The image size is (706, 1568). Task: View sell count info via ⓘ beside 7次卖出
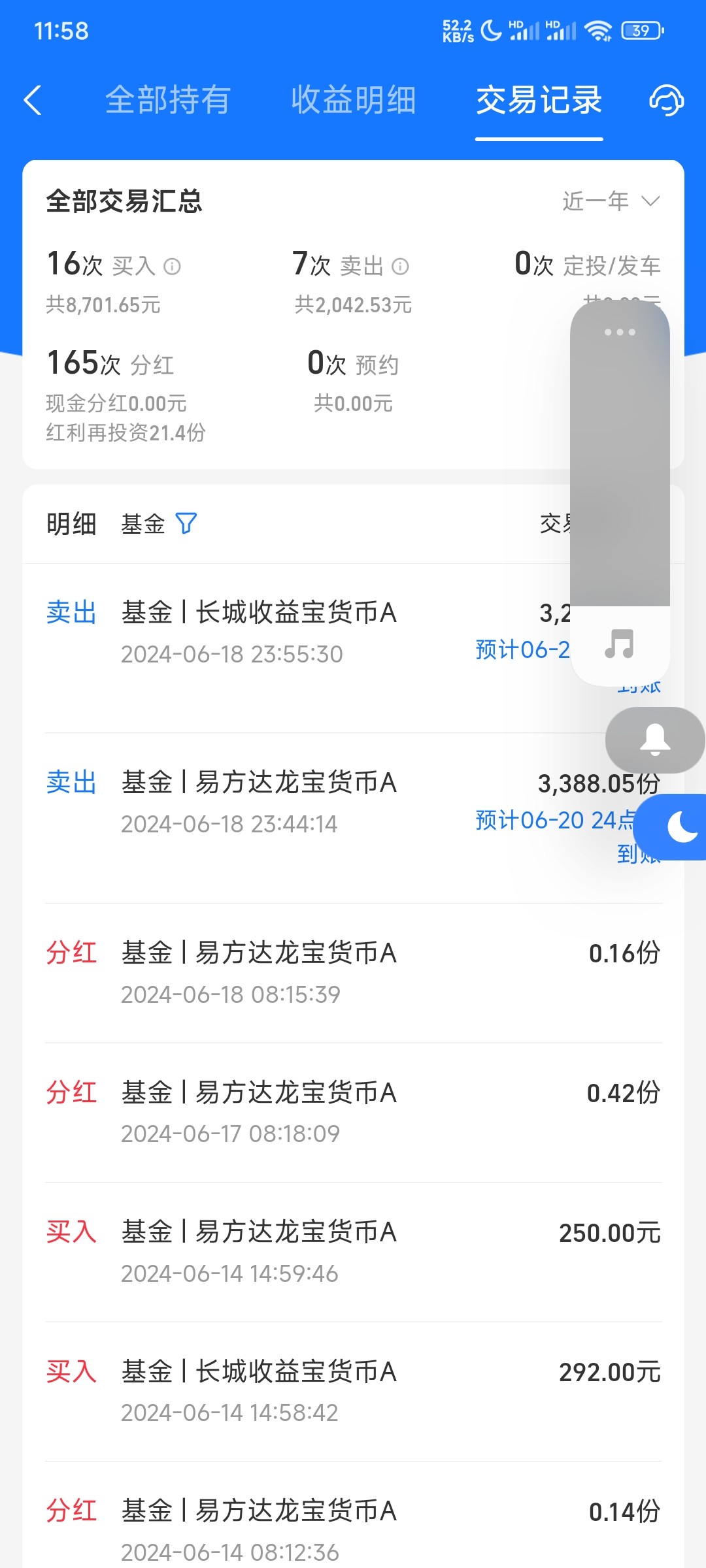(399, 267)
